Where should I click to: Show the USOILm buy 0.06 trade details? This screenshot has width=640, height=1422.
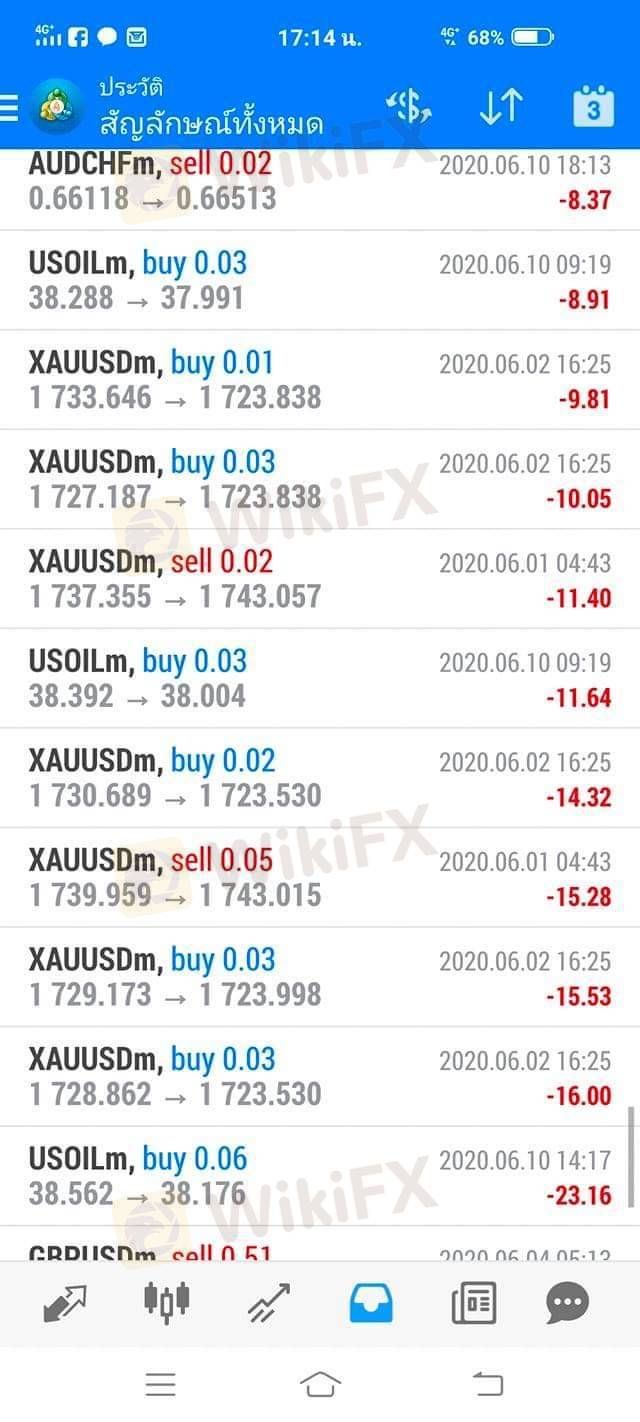point(320,1176)
